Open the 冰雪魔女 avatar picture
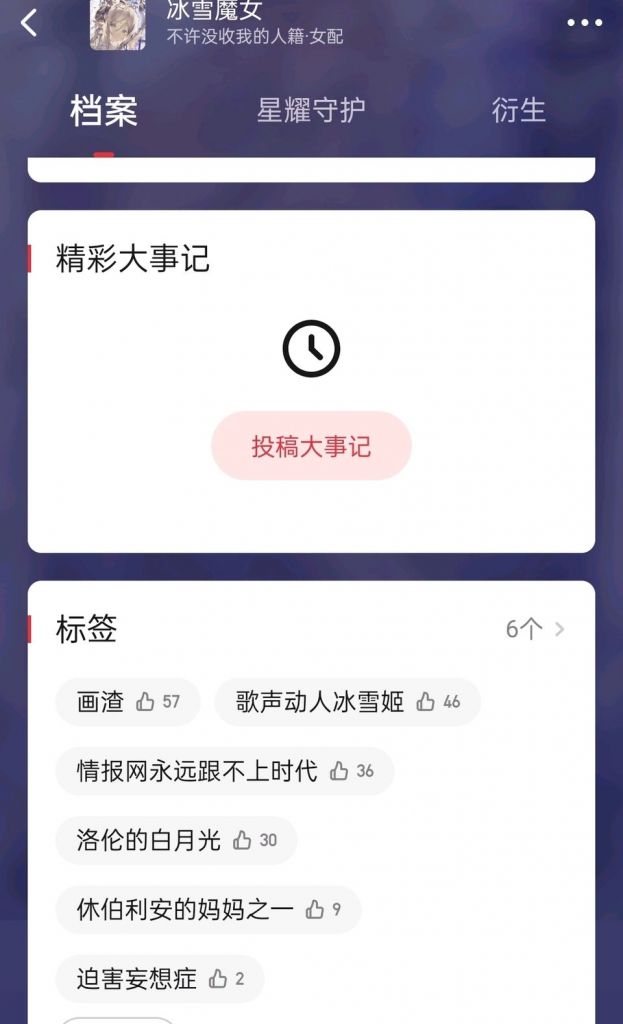 tap(117, 24)
